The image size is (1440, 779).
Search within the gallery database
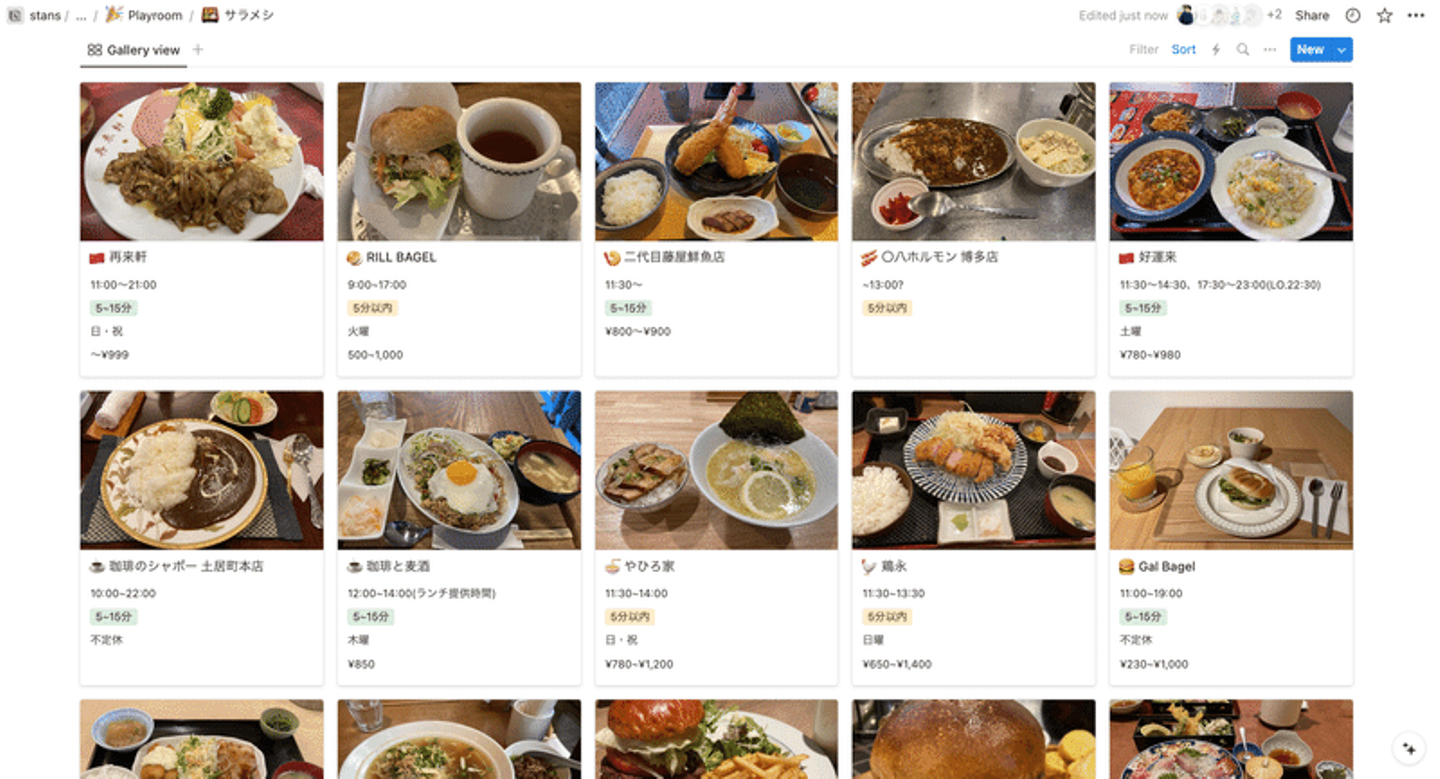pos(1243,50)
